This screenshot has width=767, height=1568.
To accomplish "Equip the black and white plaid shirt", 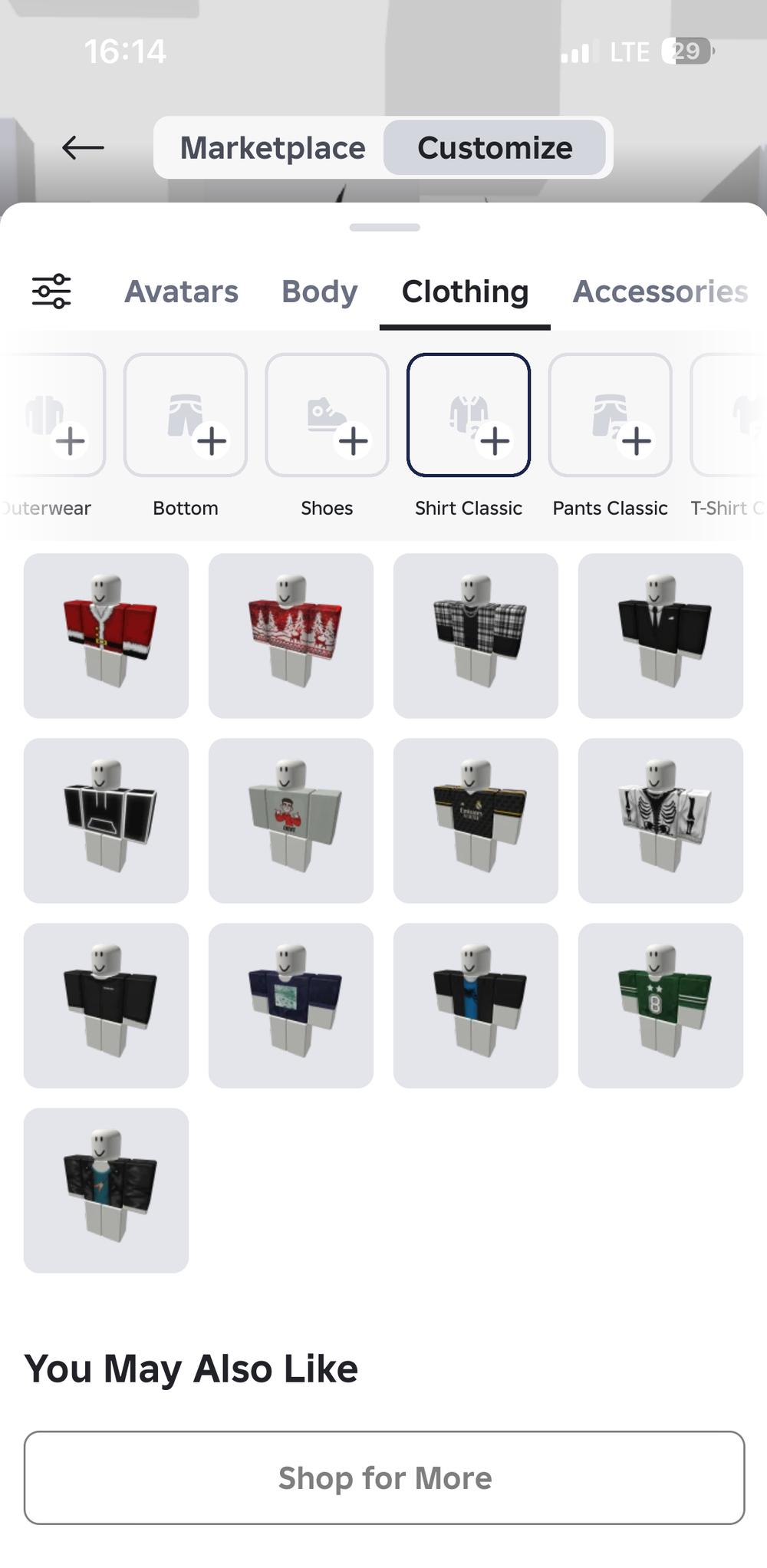I will click(476, 636).
